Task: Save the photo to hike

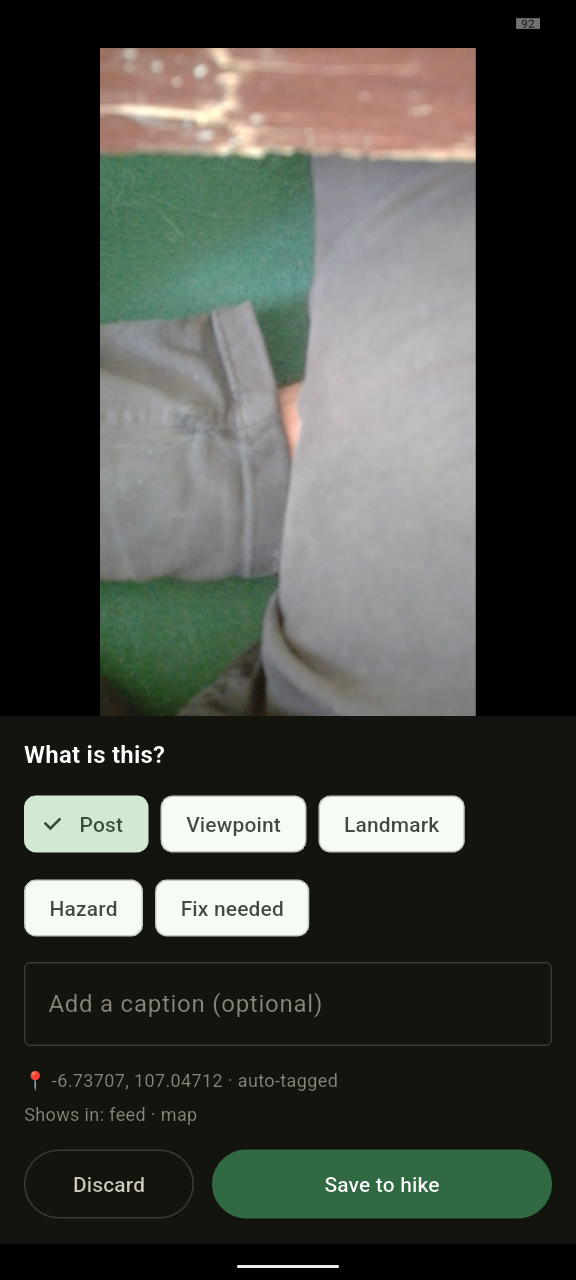Action: tap(382, 1184)
